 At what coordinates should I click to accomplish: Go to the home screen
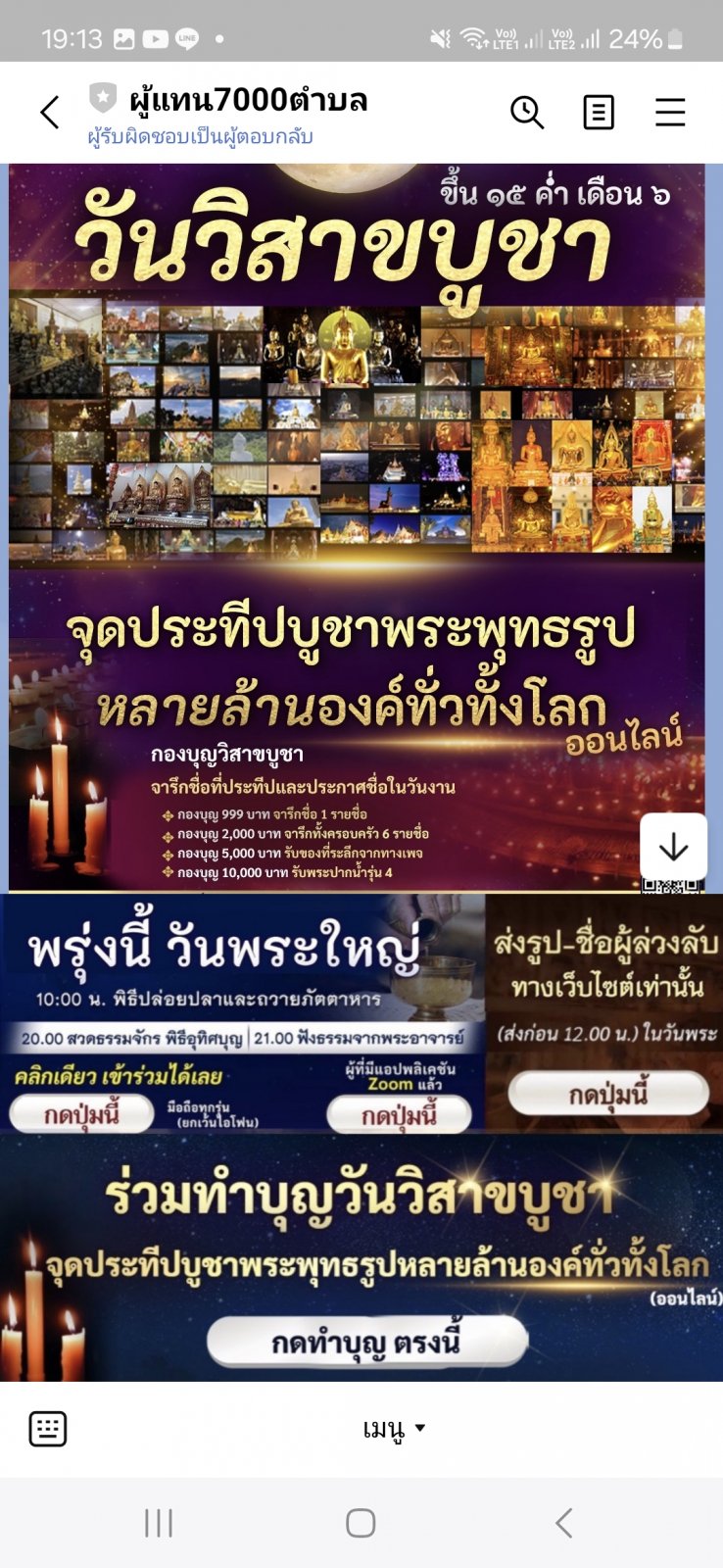click(x=361, y=1523)
